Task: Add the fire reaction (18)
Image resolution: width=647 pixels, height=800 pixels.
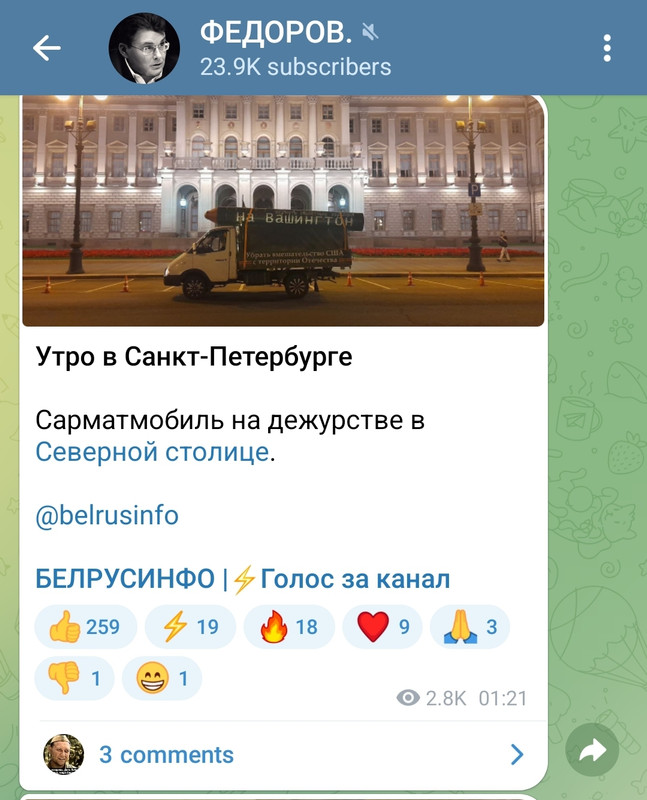Action: [x=289, y=627]
